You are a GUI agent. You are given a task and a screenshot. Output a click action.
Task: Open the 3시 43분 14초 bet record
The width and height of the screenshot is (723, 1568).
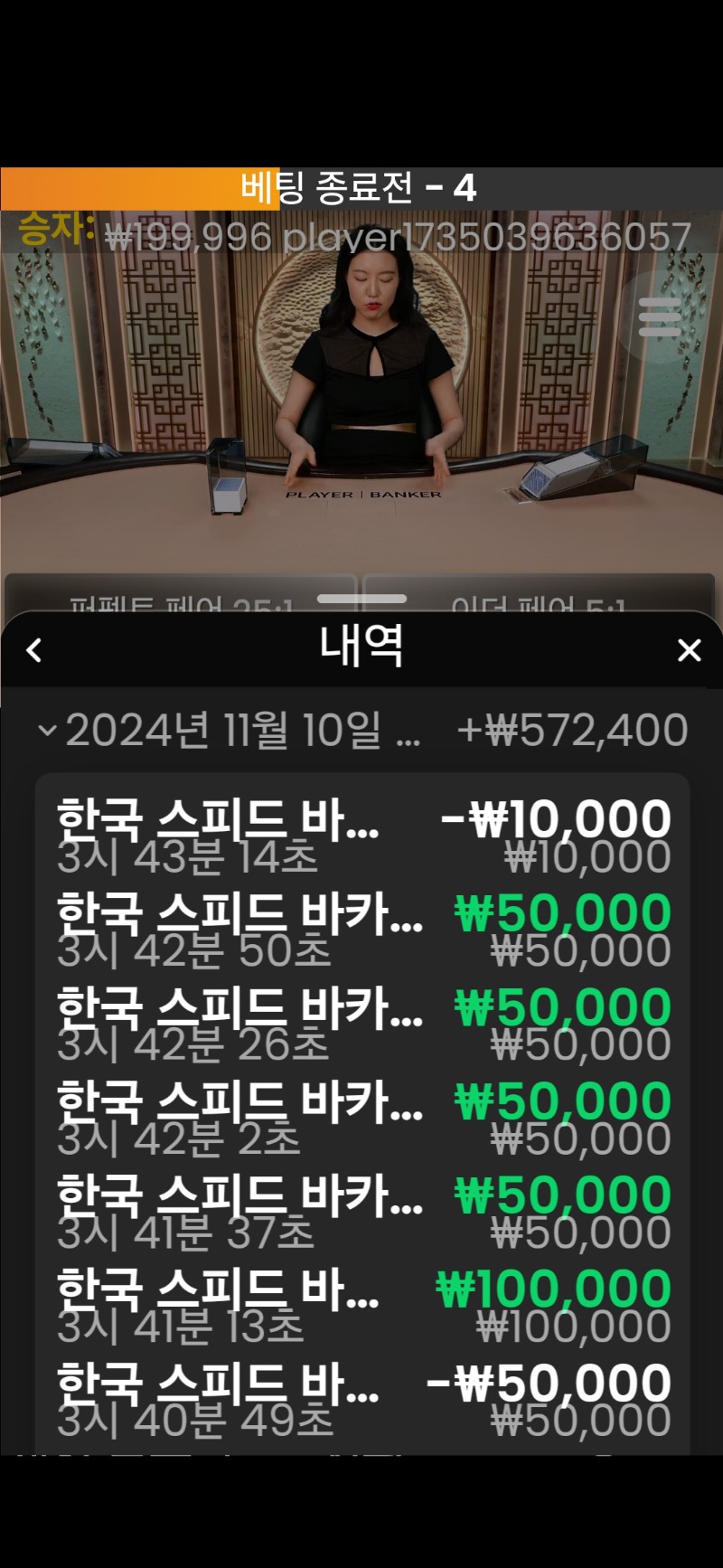click(x=362, y=836)
